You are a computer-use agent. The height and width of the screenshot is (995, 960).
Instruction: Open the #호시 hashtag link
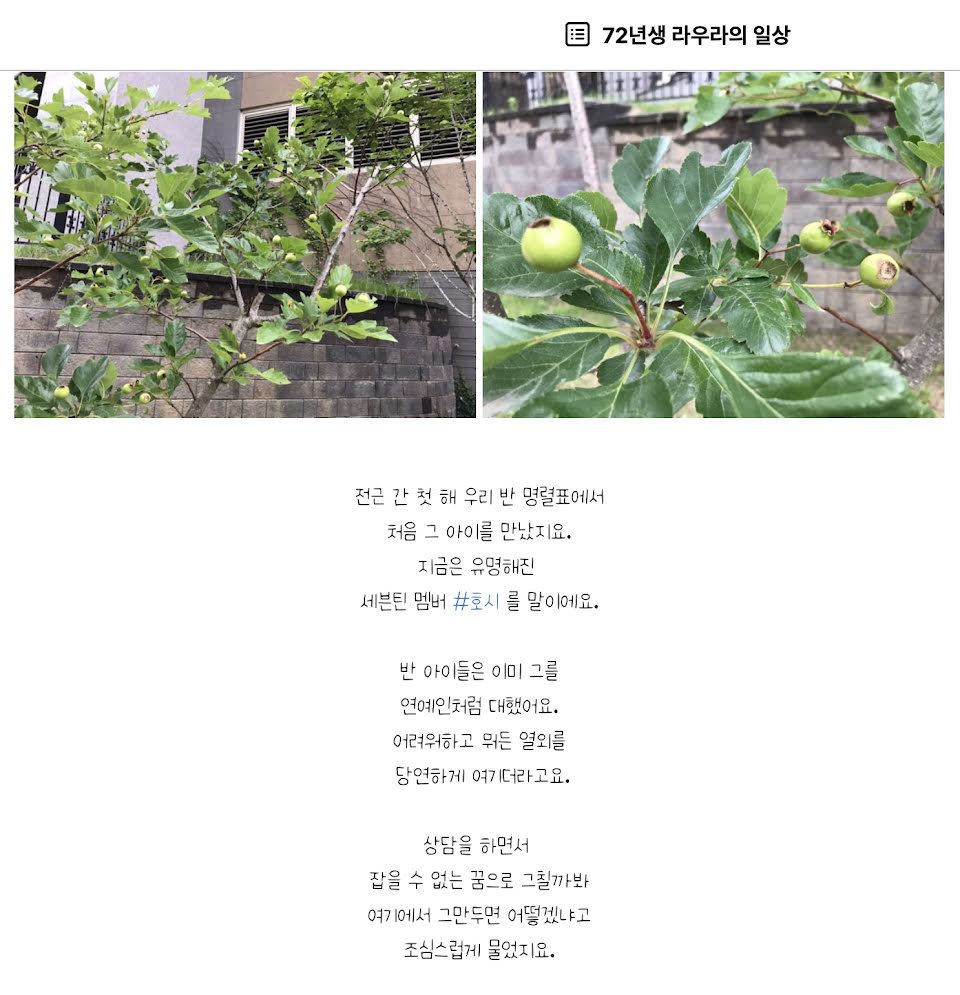coord(476,602)
